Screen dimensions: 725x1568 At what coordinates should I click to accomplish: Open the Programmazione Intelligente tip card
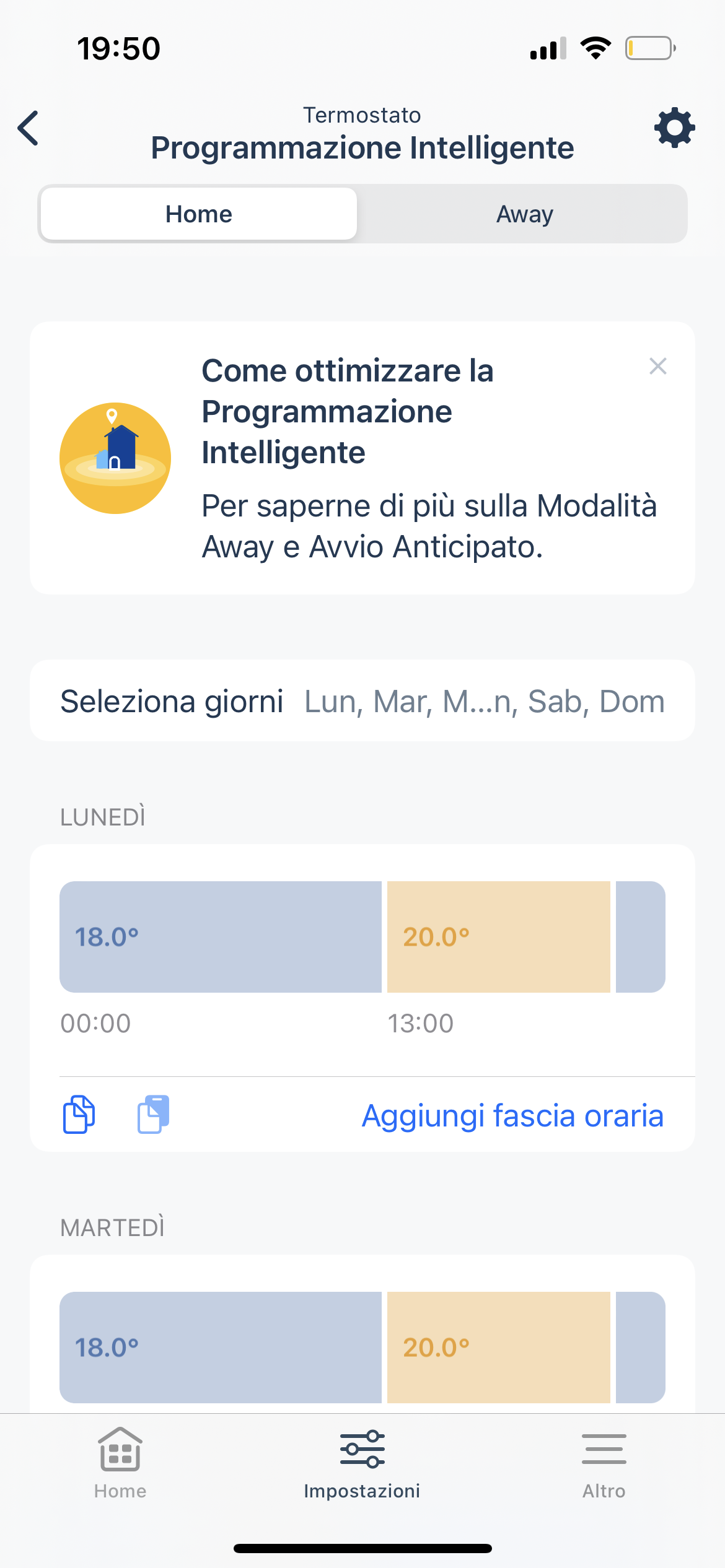(362, 458)
